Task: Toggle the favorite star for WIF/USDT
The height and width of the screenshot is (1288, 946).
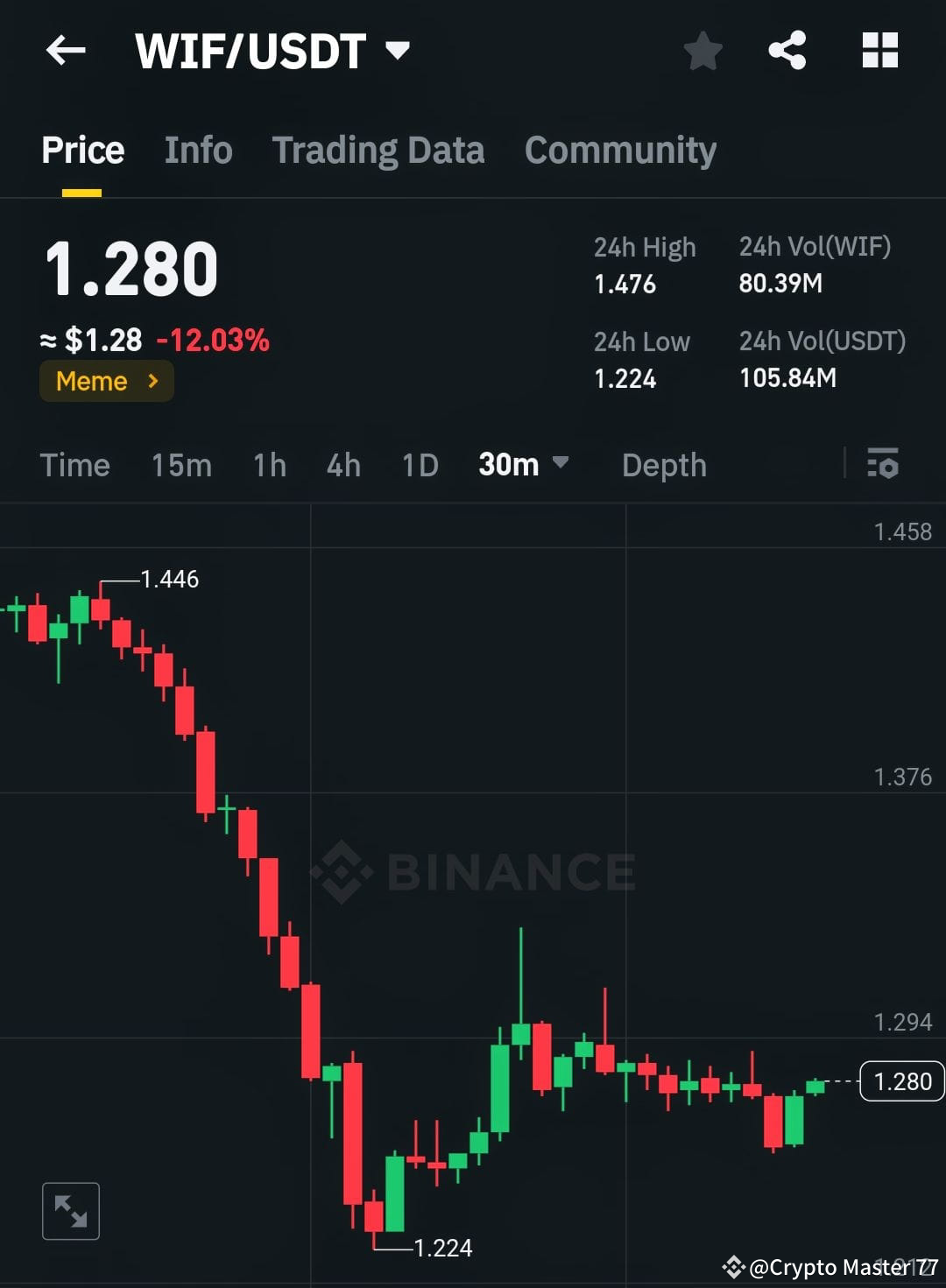Action: [703, 52]
